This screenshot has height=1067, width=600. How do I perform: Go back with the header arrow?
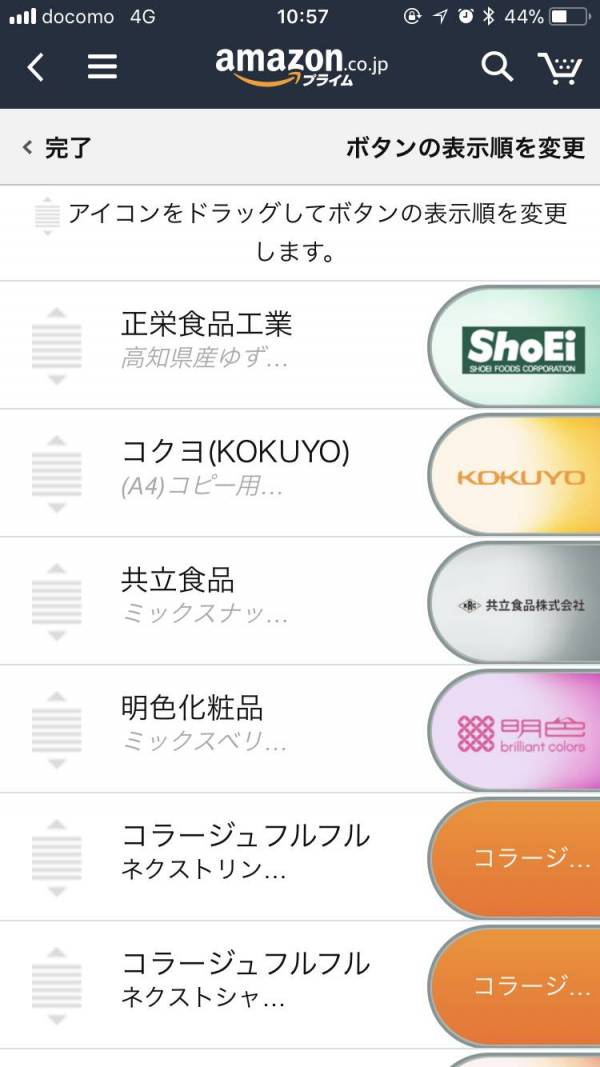coord(36,67)
